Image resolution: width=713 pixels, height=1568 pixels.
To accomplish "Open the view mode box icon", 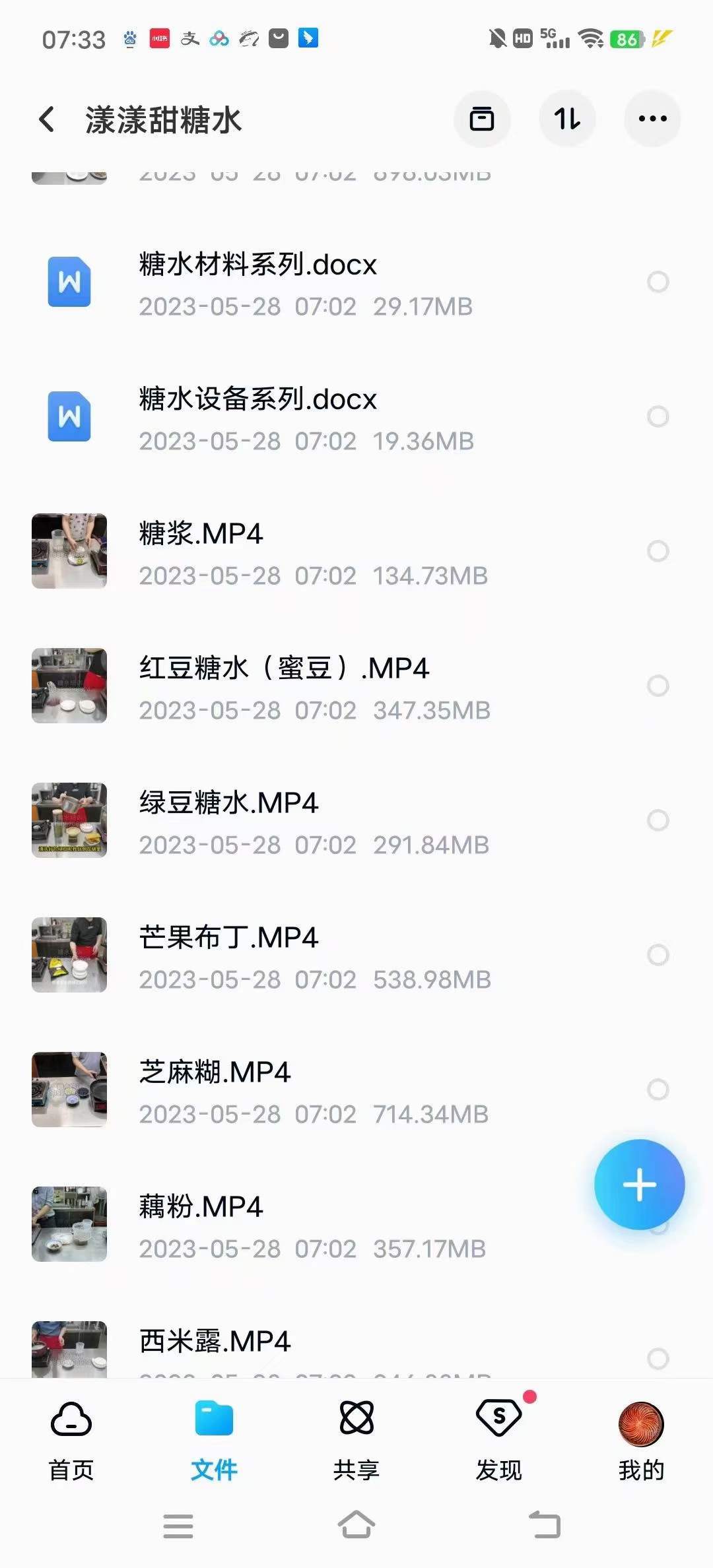I will 483,119.
